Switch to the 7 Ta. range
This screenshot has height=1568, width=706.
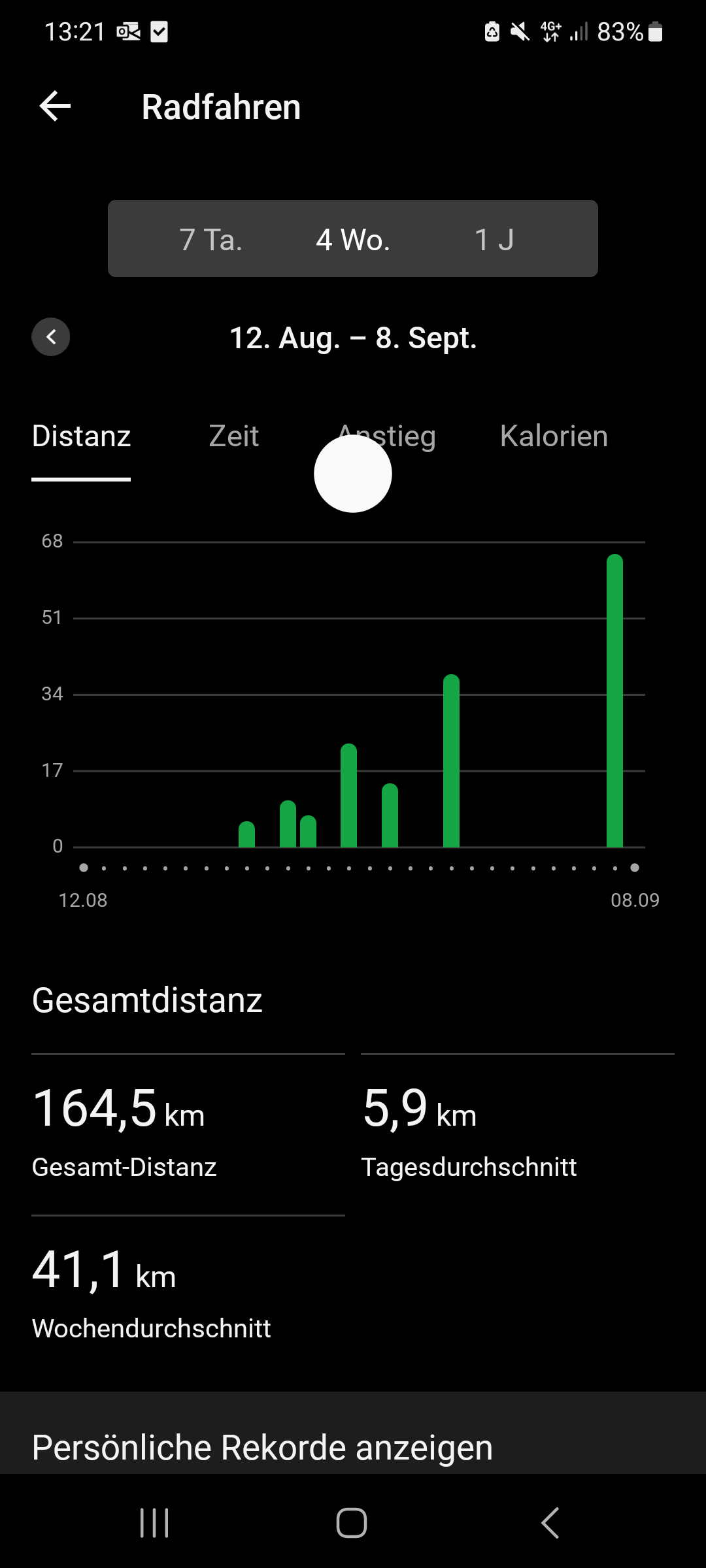[211, 240]
